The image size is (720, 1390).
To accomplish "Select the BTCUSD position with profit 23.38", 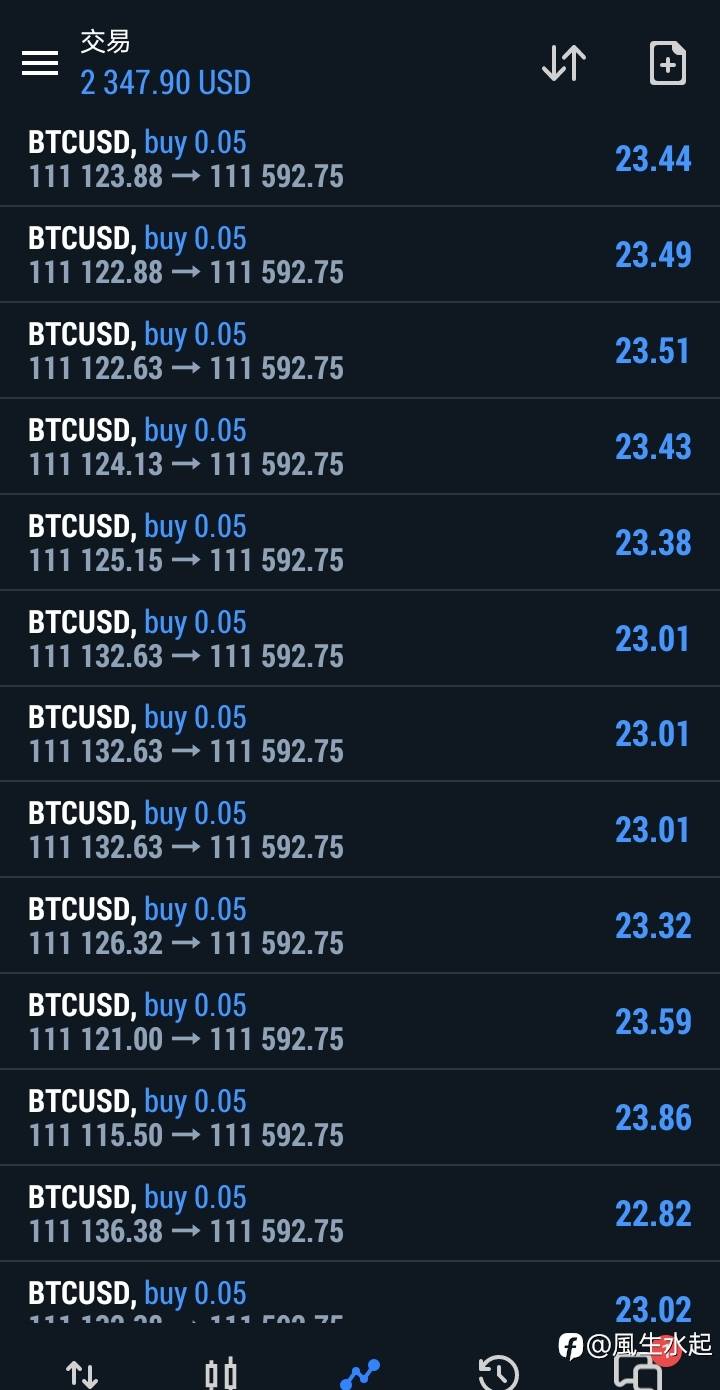I will click(360, 543).
